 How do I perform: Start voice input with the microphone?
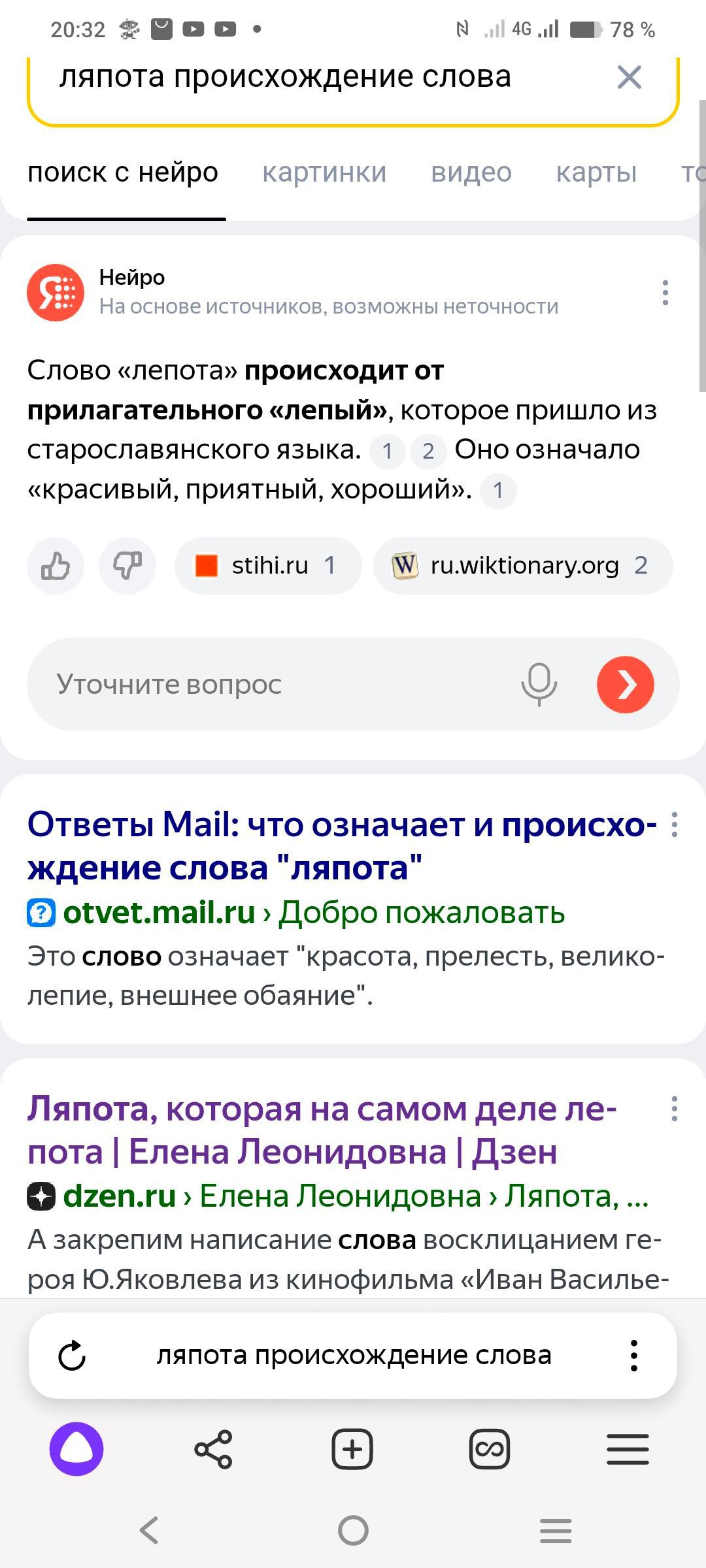tap(539, 684)
